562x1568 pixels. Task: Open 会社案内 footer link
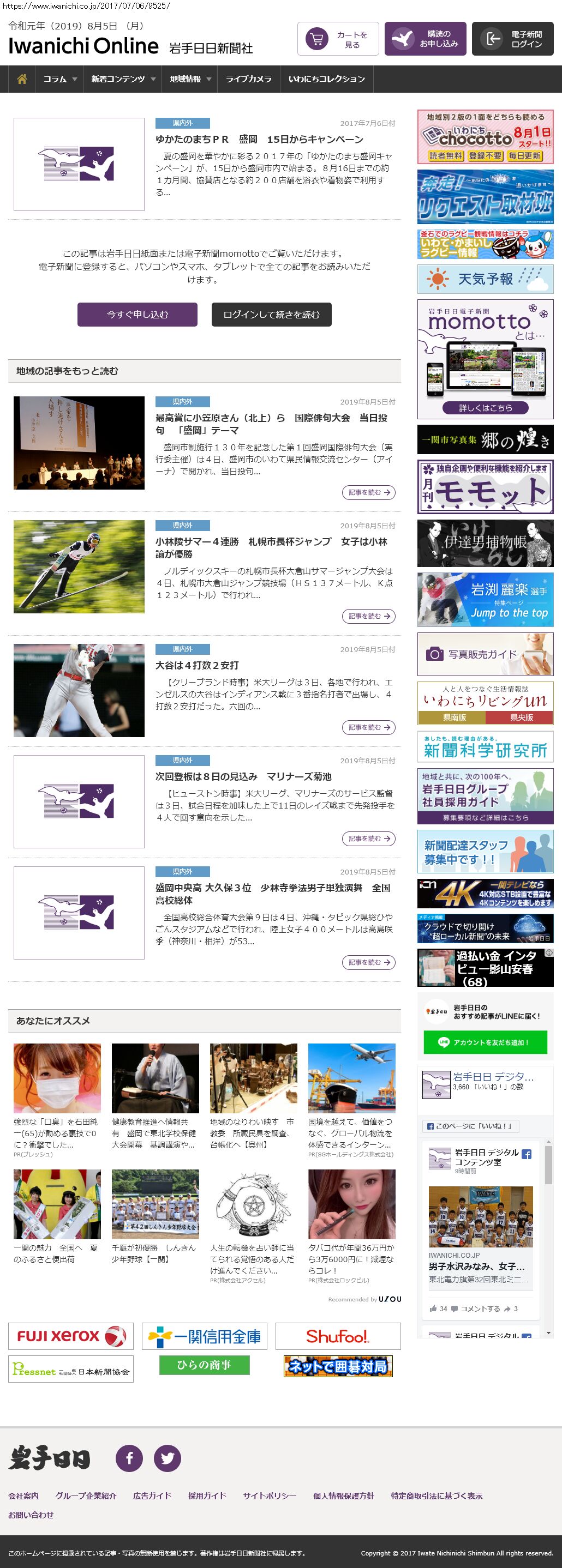click(23, 1495)
